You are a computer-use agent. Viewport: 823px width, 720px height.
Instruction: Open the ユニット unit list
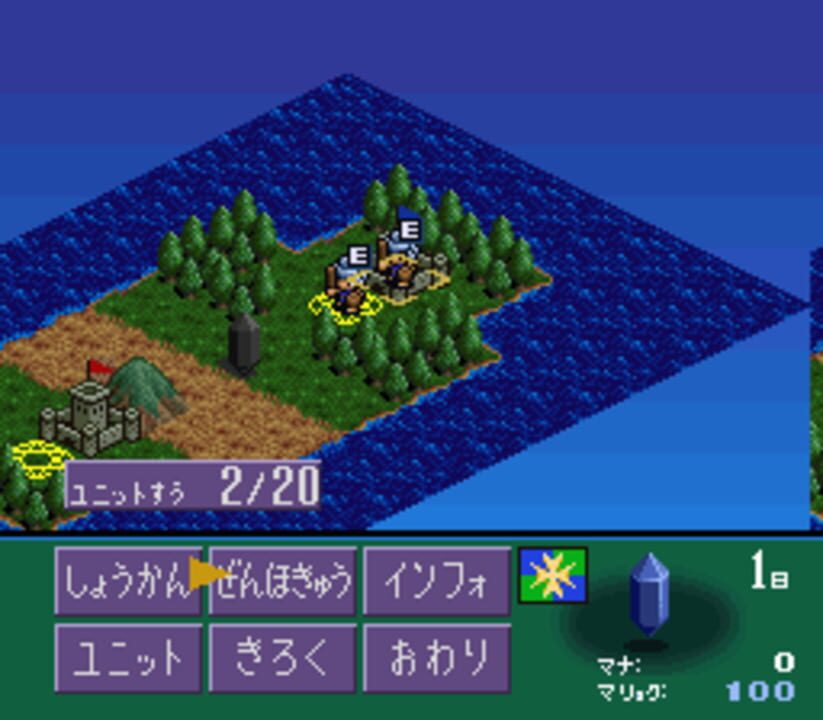(x=129, y=658)
